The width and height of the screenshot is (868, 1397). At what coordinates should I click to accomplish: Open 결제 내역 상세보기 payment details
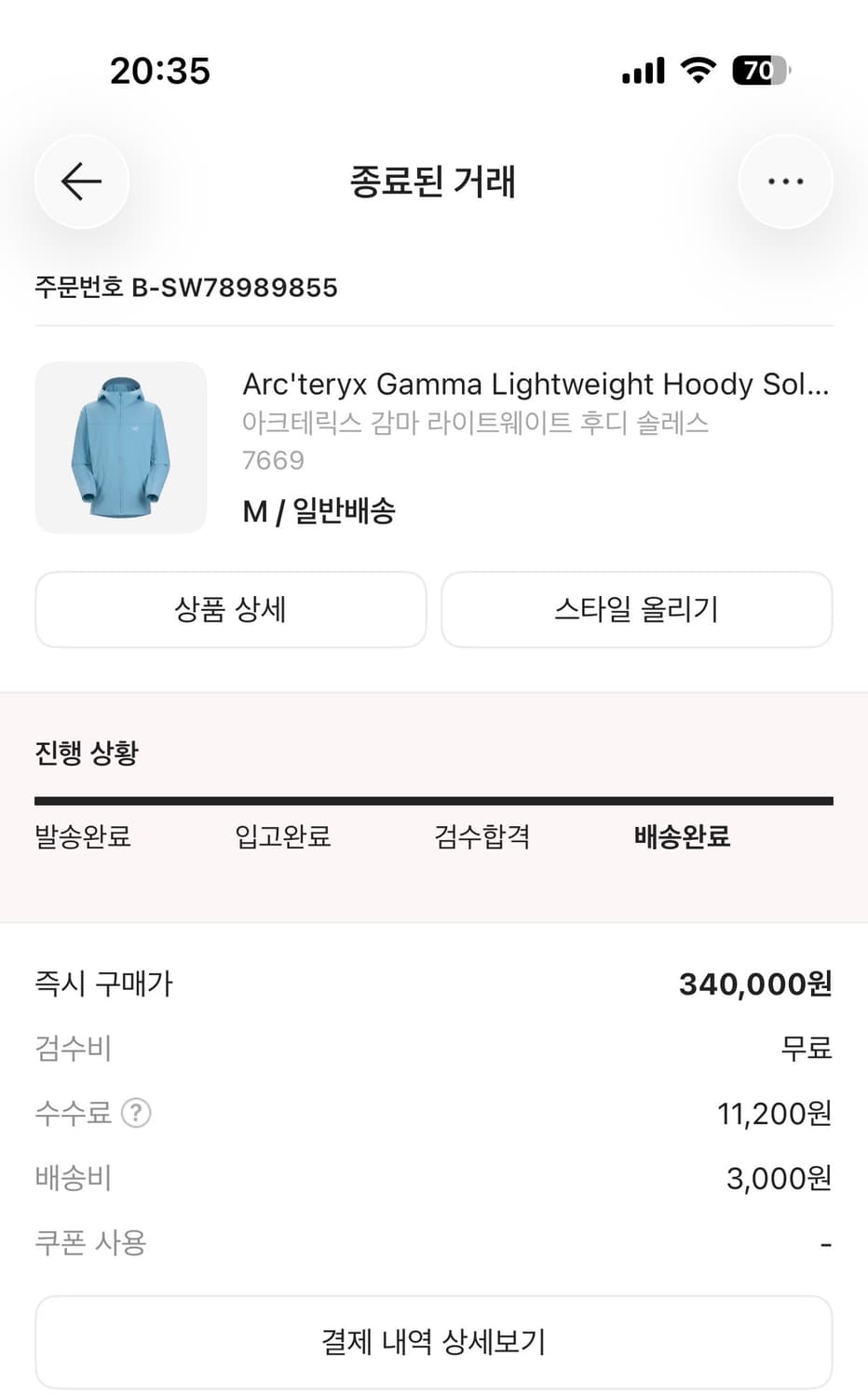[x=433, y=1341]
